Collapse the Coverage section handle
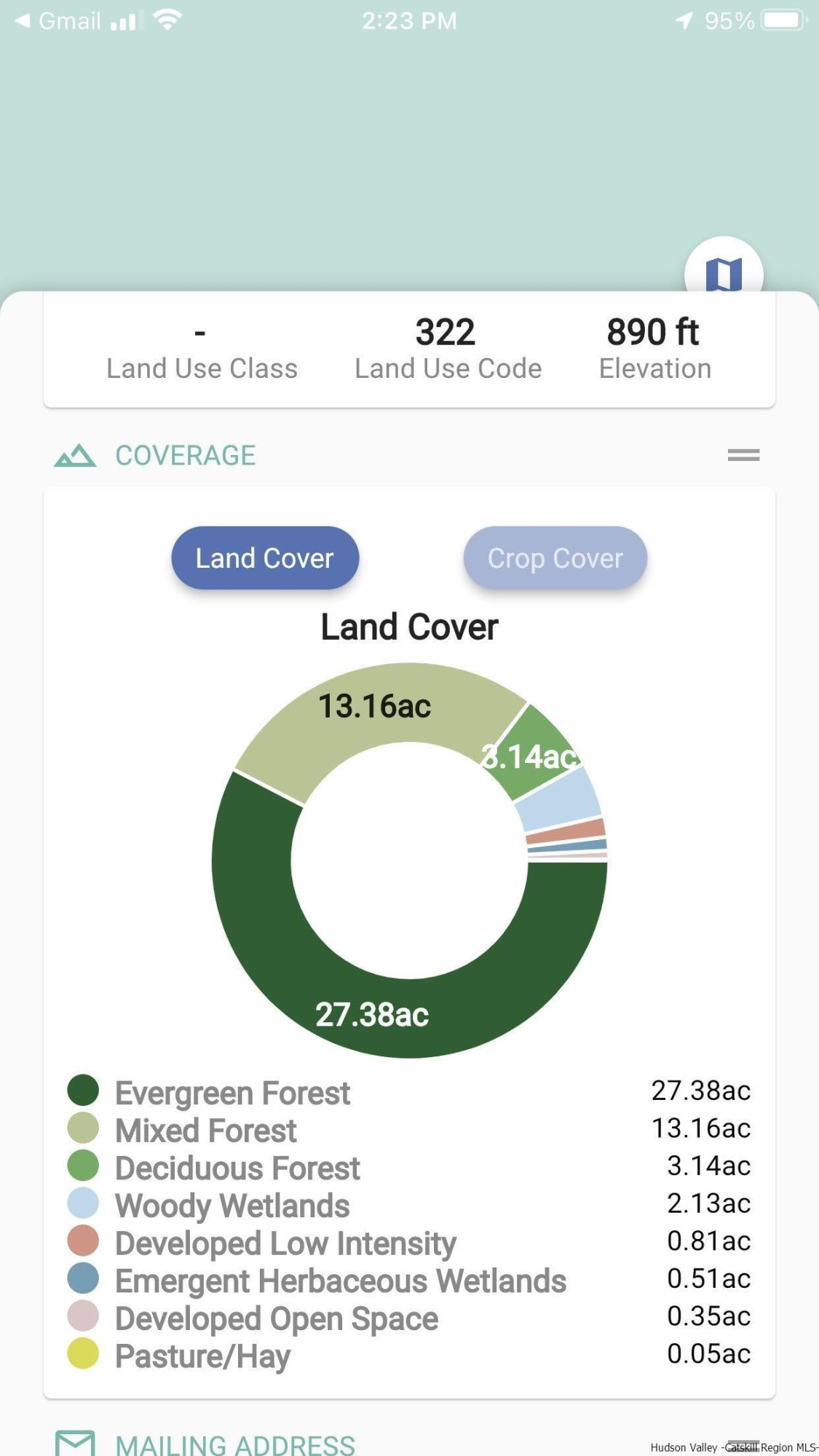 [x=743, y=456]
